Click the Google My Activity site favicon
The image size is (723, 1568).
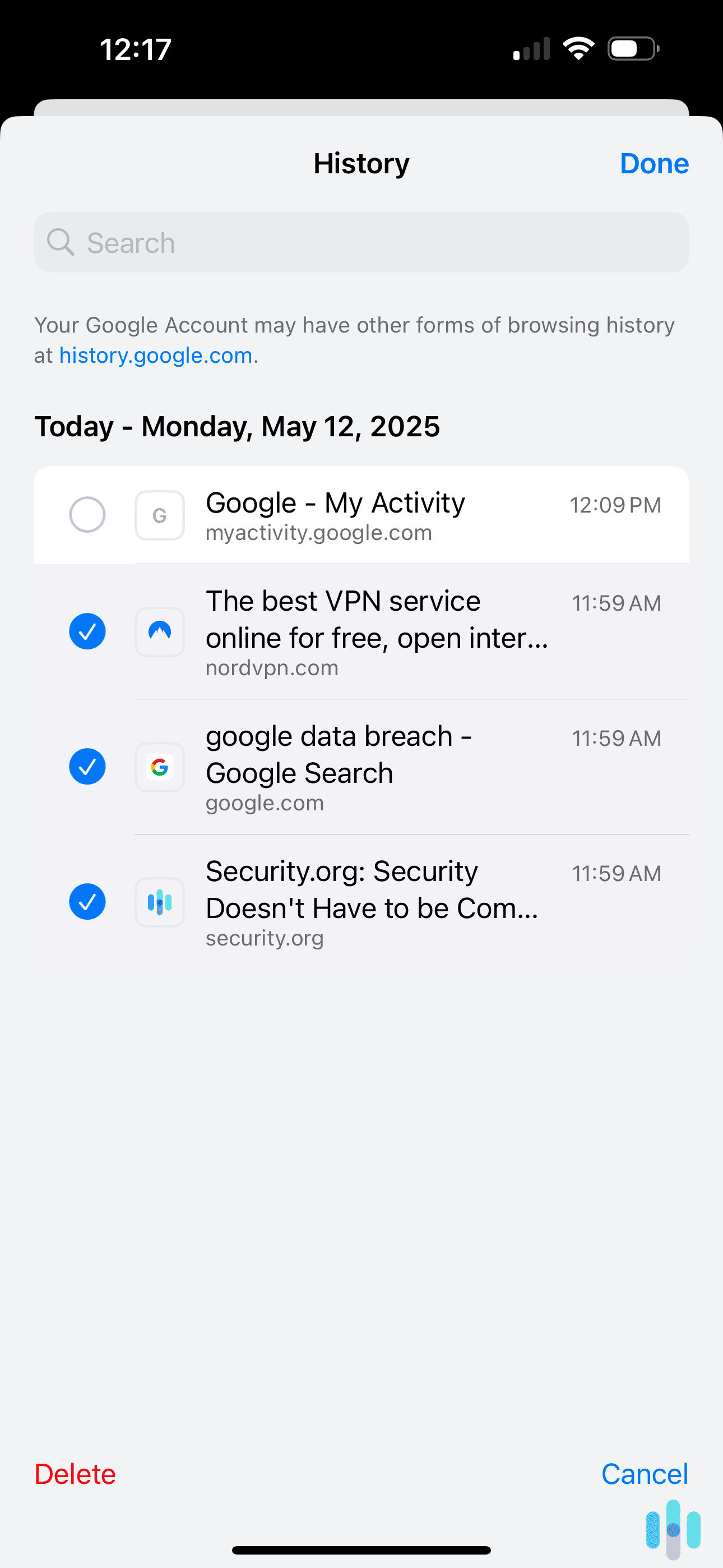click(159, 515)
